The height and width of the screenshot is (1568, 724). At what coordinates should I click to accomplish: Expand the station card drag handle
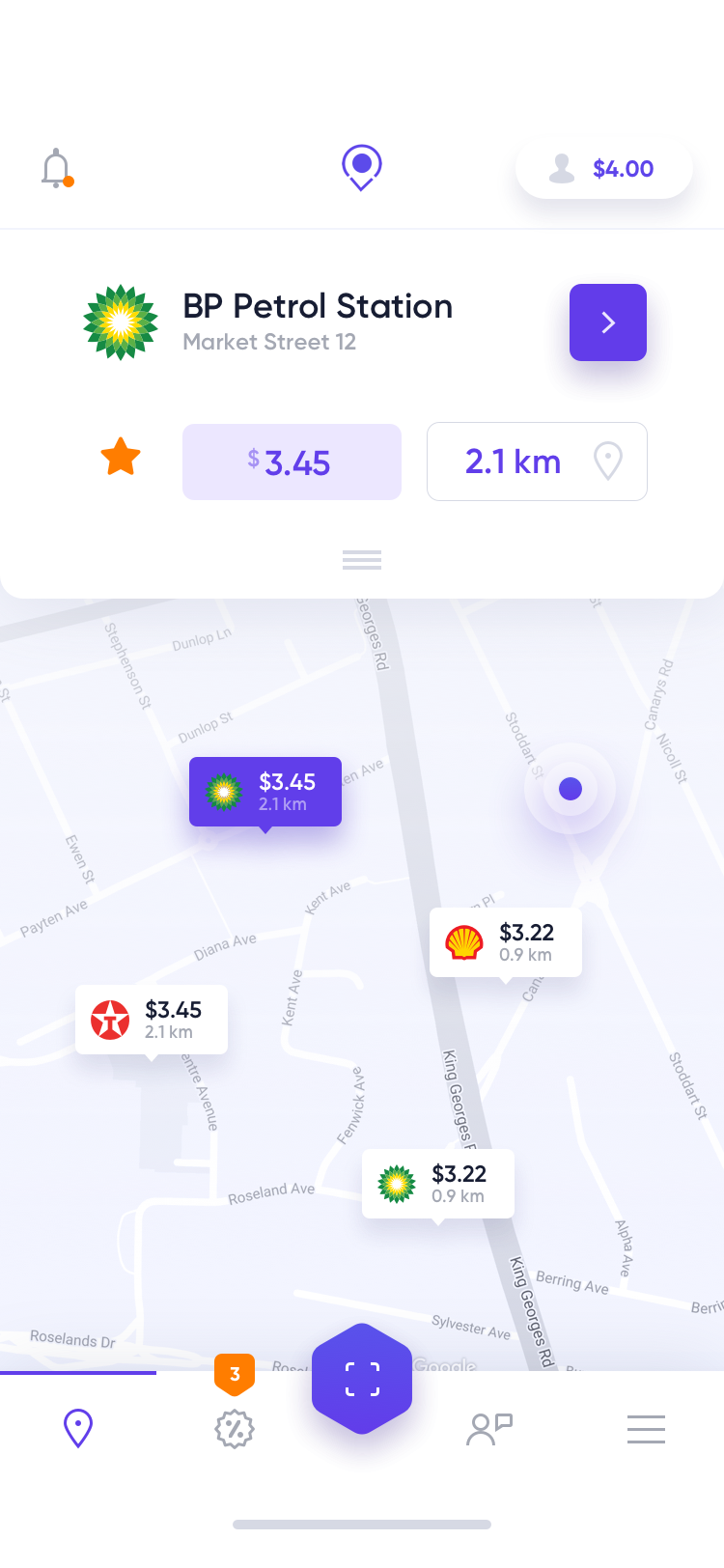pyautogui.click(x=362, y=560)
